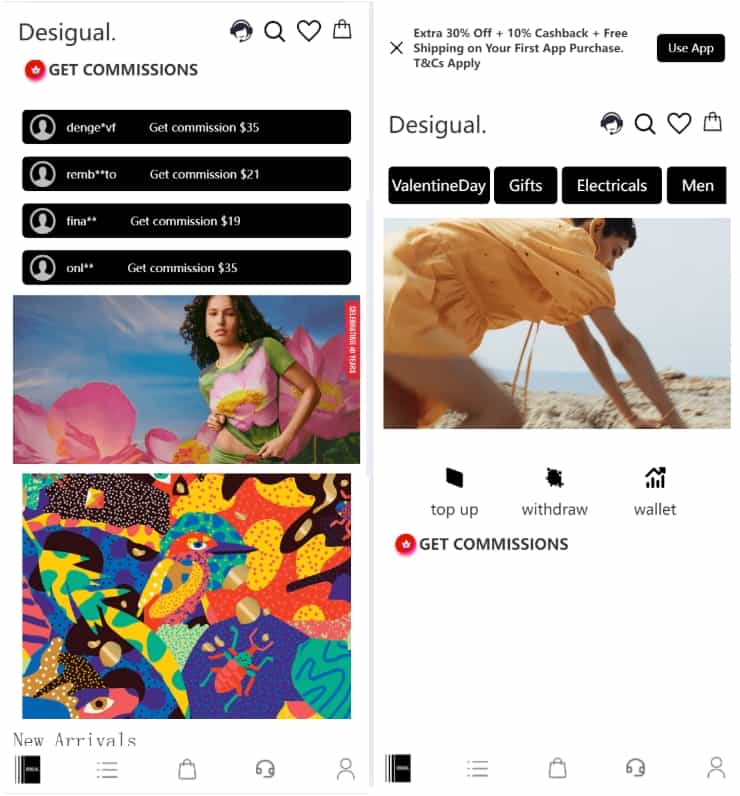Screen dimensions: 740x796
Task: Browse the Electricals category
Action: 611,186
